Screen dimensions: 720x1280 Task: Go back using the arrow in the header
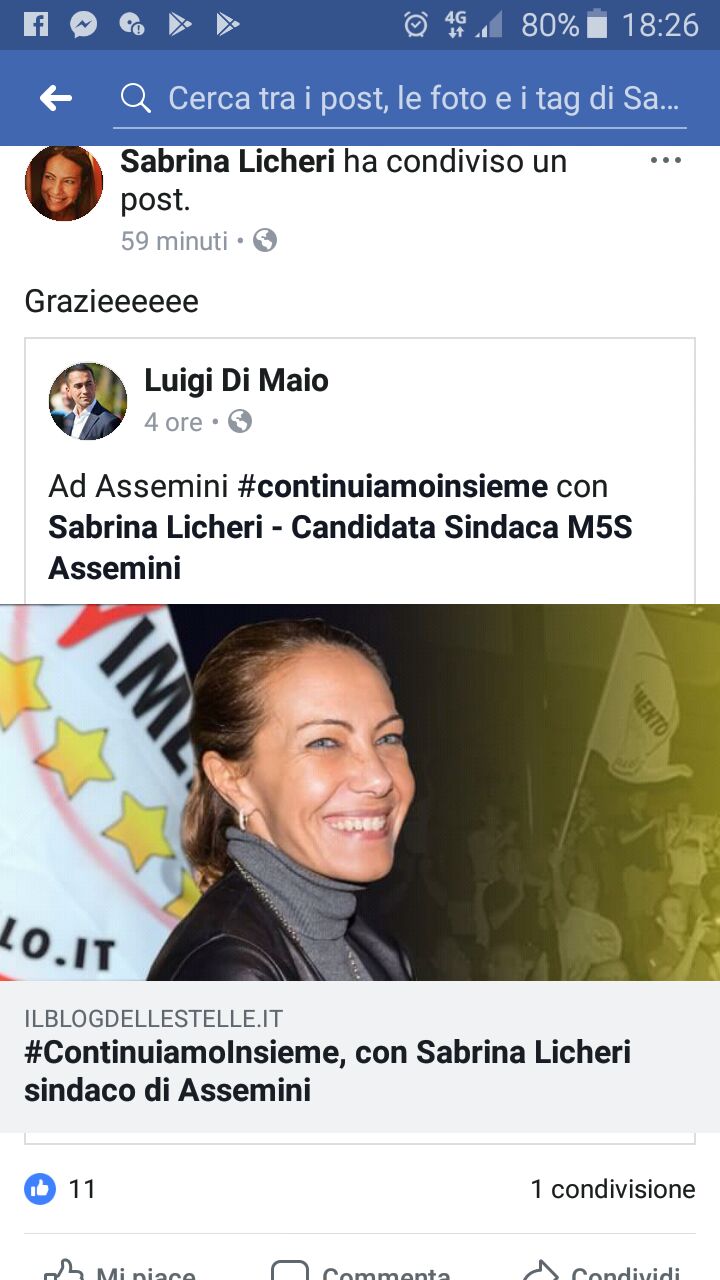pos(56,98)
